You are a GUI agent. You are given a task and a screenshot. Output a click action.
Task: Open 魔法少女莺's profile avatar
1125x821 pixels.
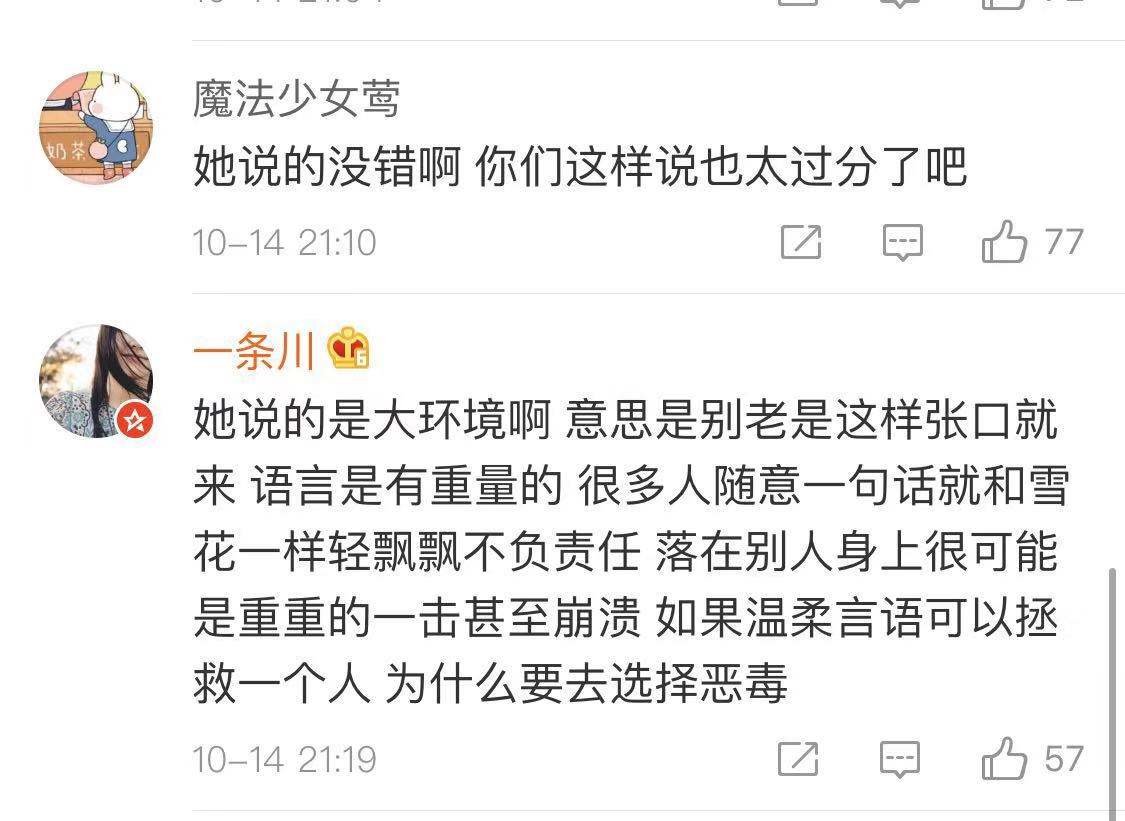96,128
